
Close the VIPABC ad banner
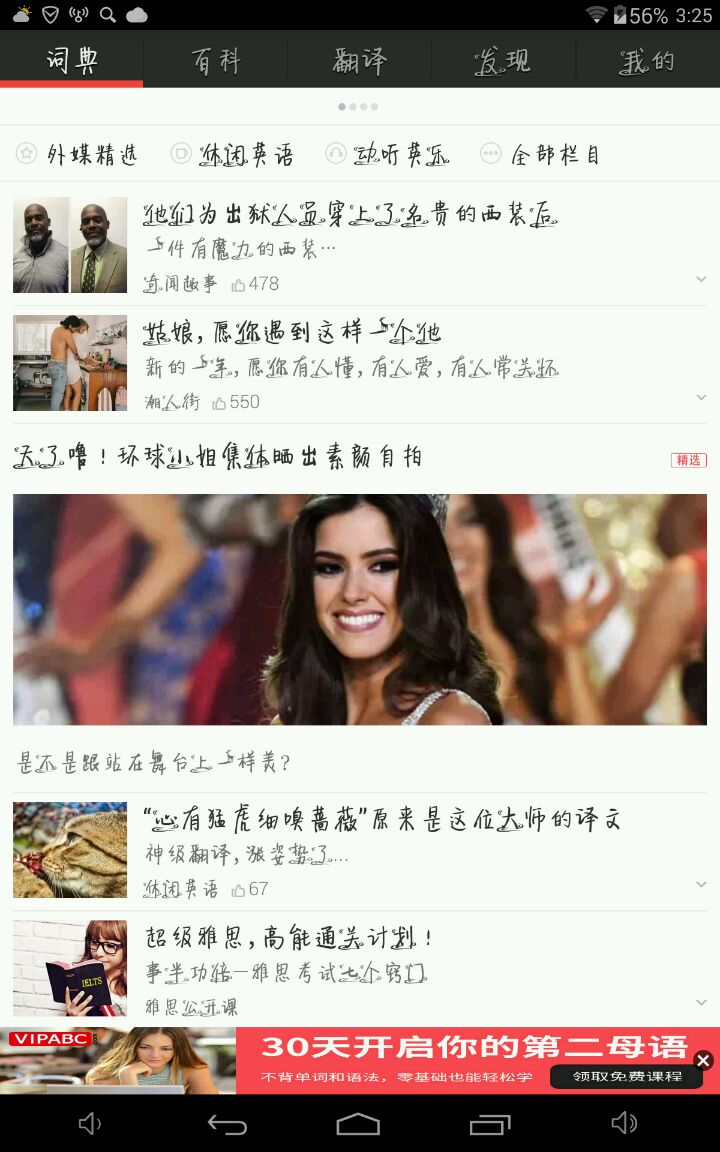tap(703, 1061)
